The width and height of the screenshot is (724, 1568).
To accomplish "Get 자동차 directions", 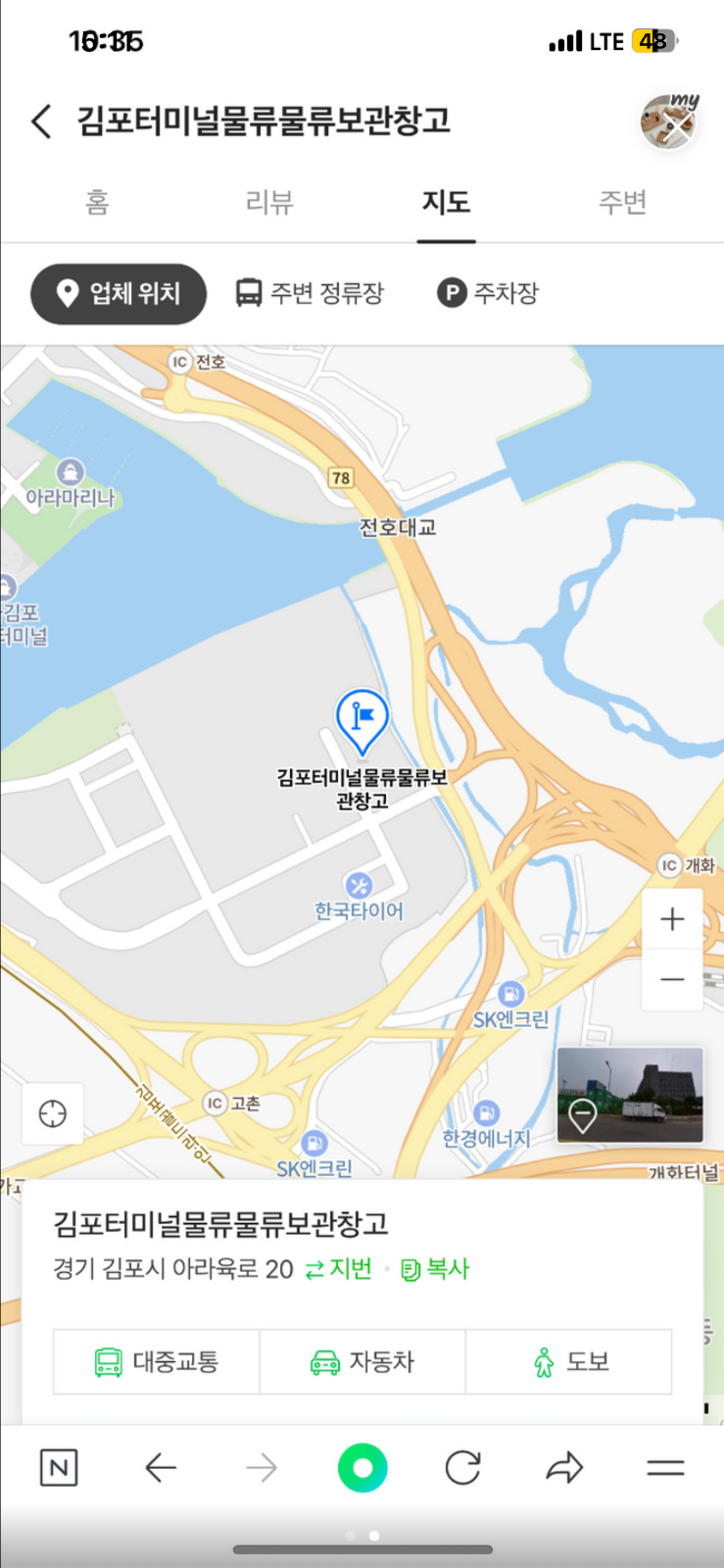I will coord(362,1361).
